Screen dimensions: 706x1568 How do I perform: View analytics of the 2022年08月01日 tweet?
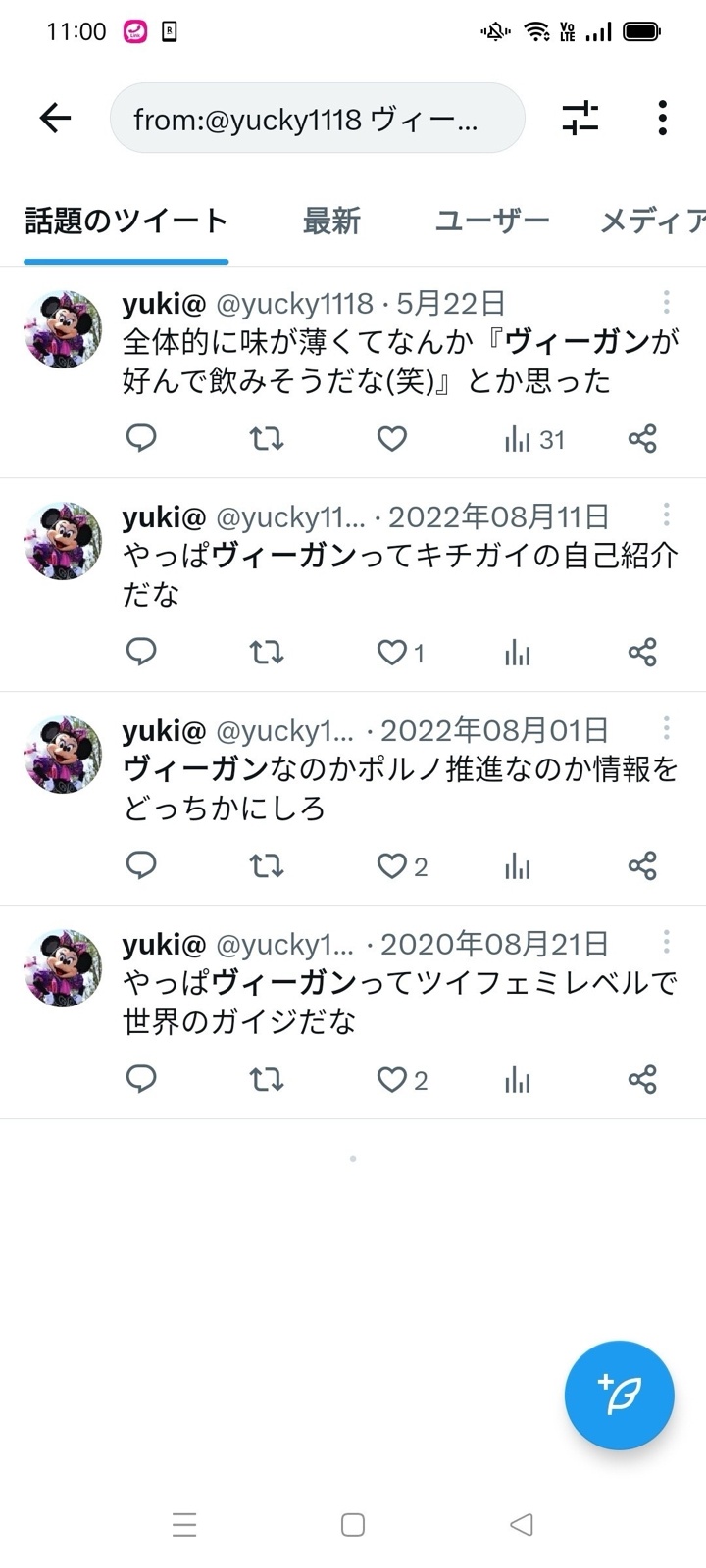click(518, 866)
